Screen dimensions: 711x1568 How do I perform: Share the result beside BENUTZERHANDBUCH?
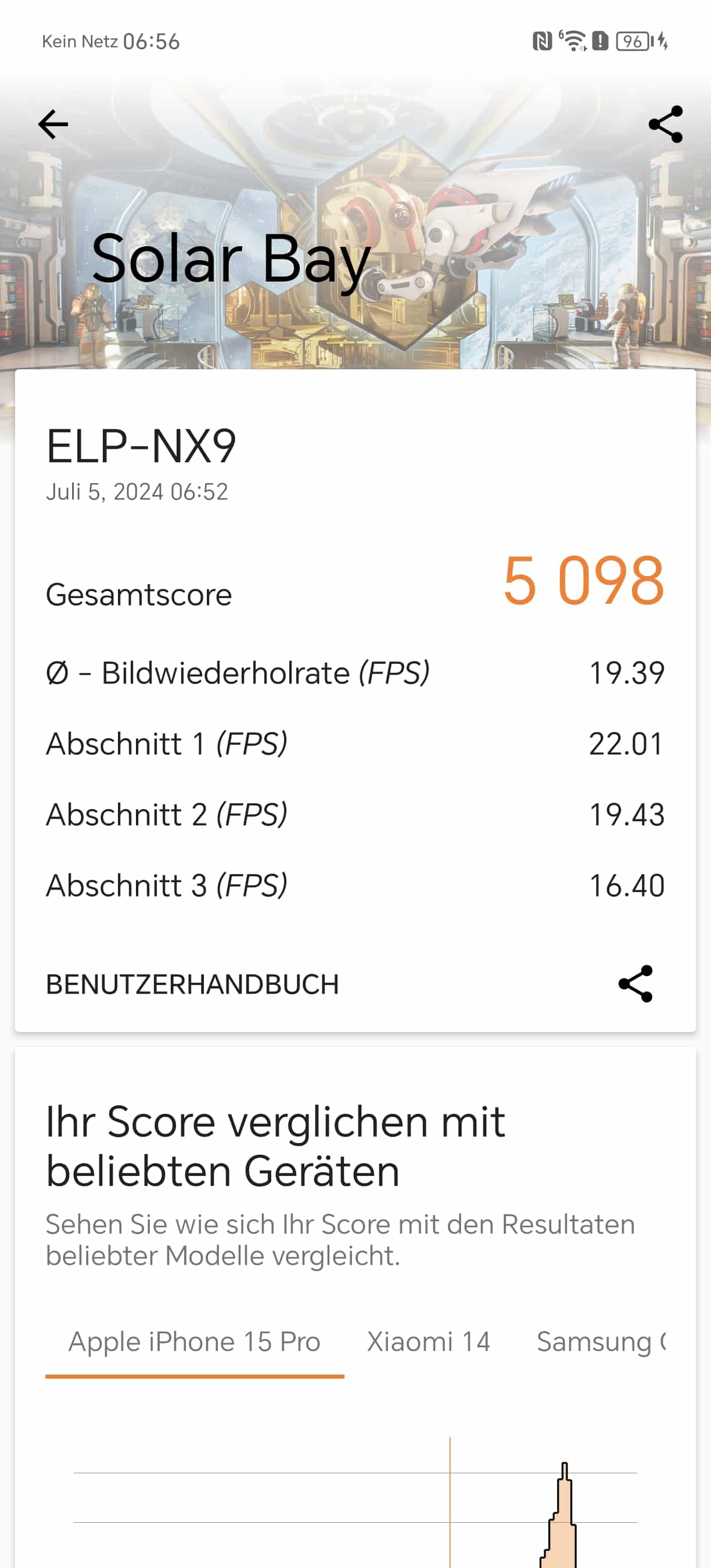[x=635, y=984]
